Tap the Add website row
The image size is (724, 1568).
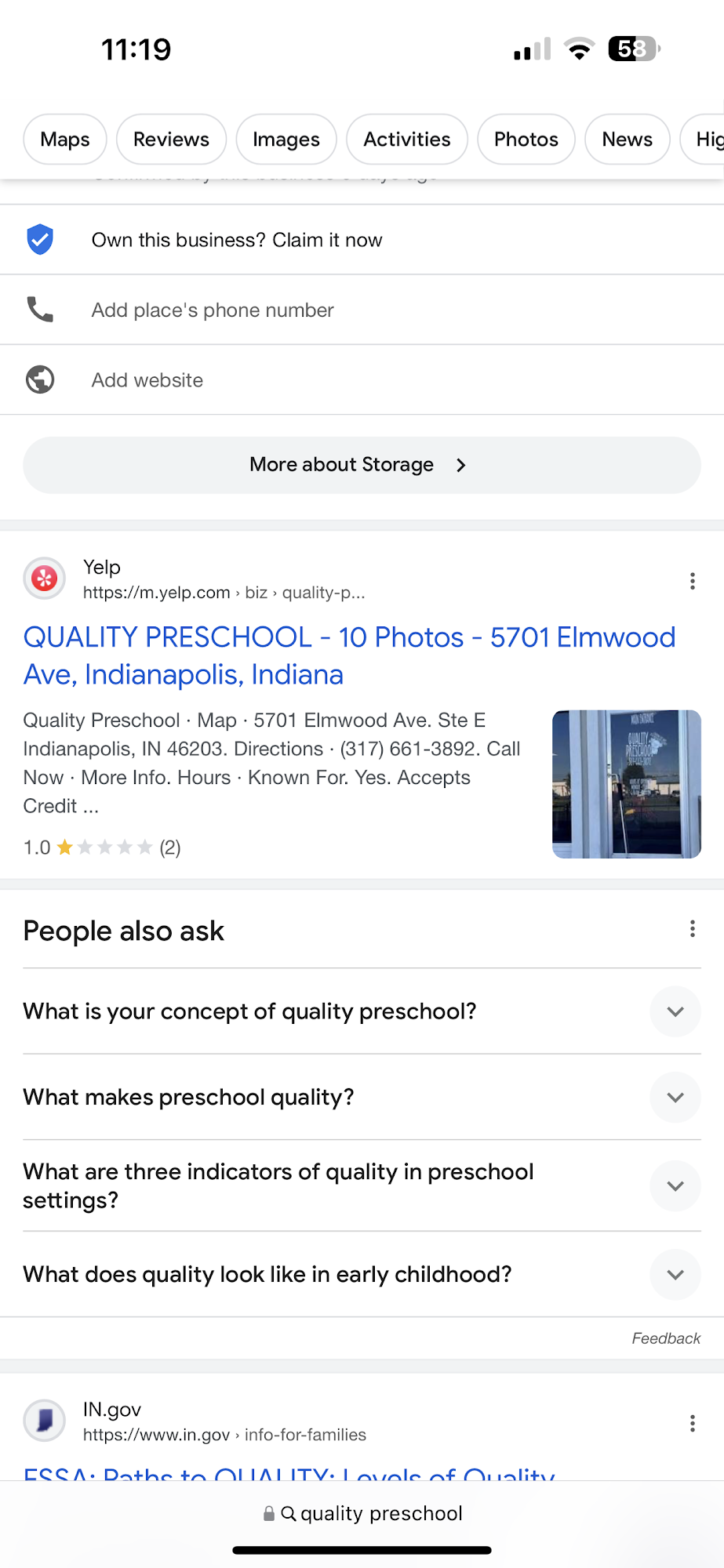tap(147, 380)
